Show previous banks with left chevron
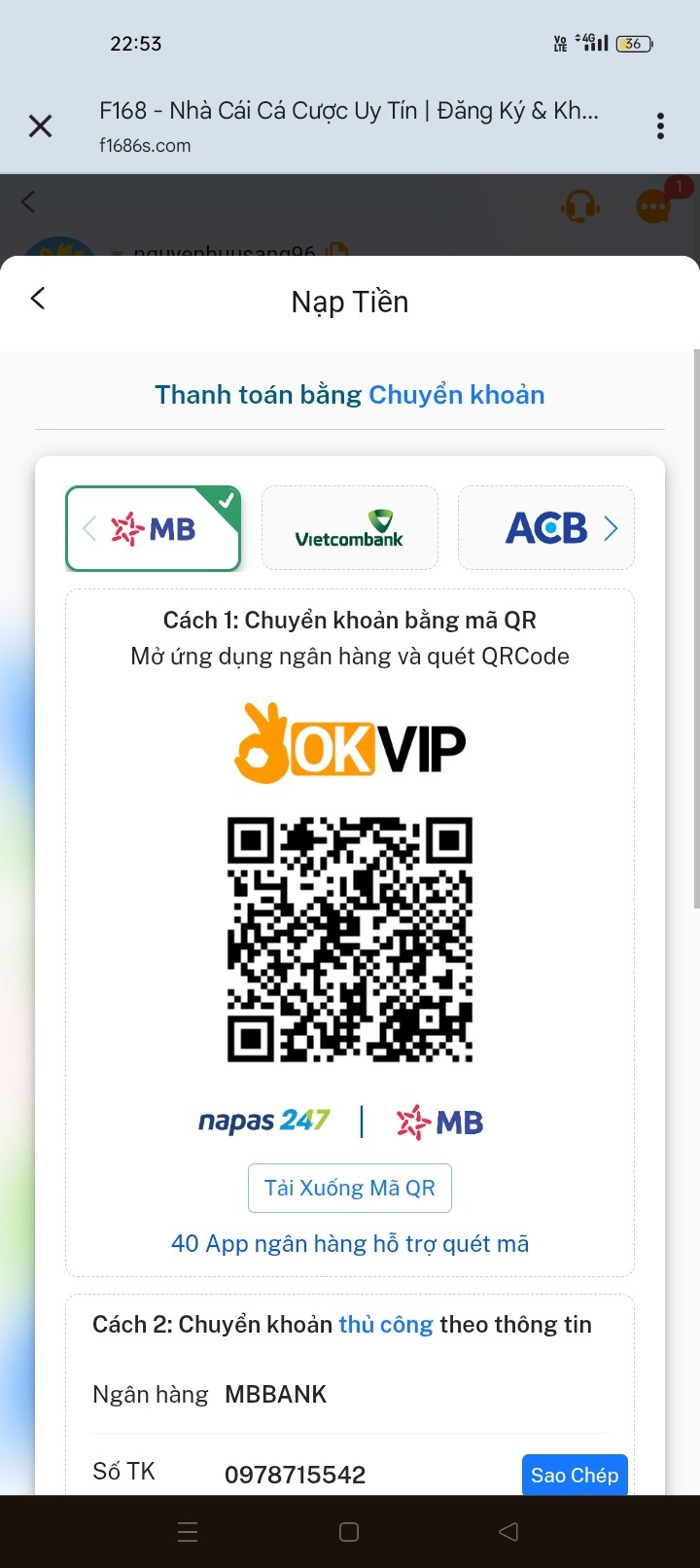700x1568 pixels. pyautogui.click(x=89, y=528)
